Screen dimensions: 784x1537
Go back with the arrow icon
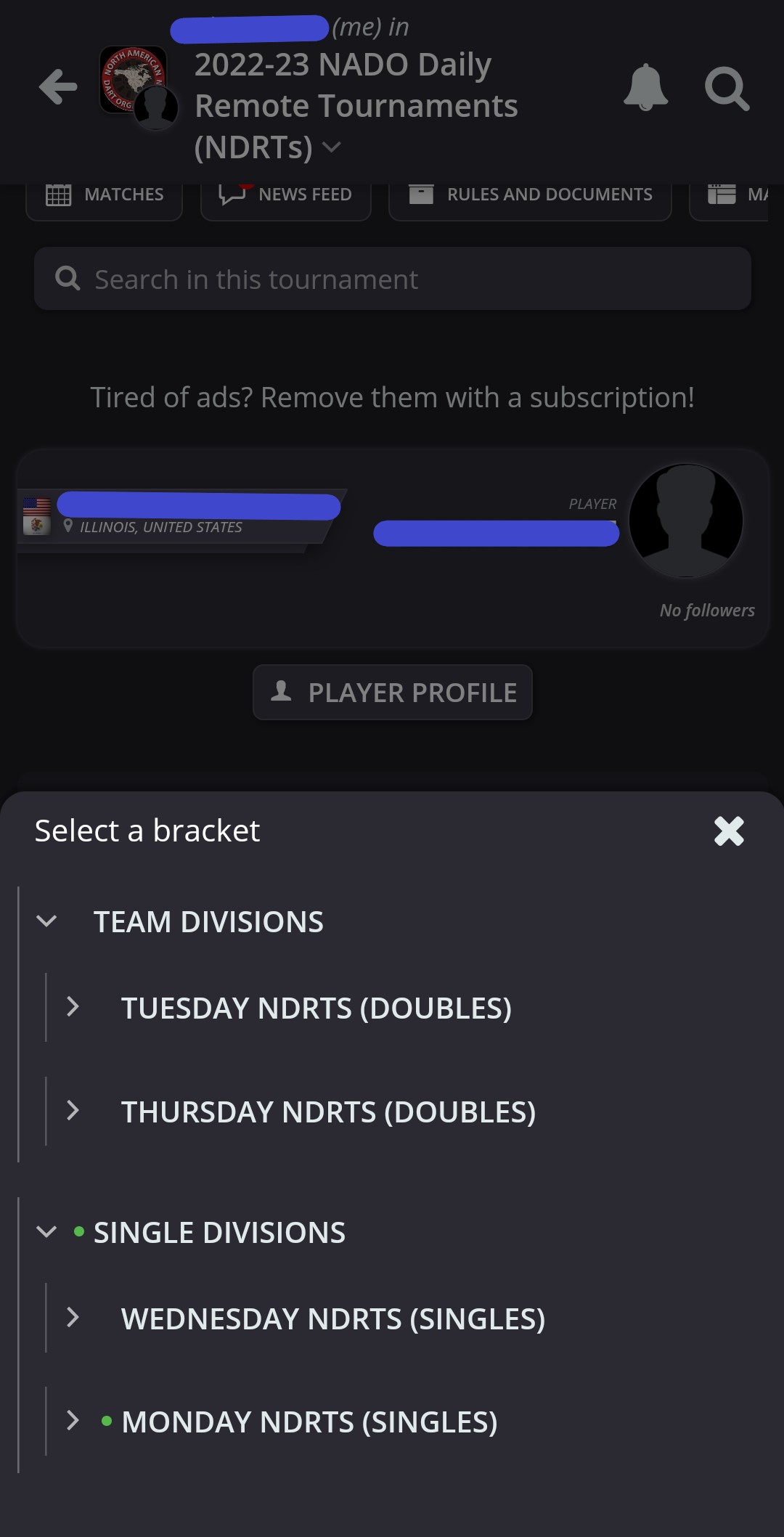pos(58,88)
